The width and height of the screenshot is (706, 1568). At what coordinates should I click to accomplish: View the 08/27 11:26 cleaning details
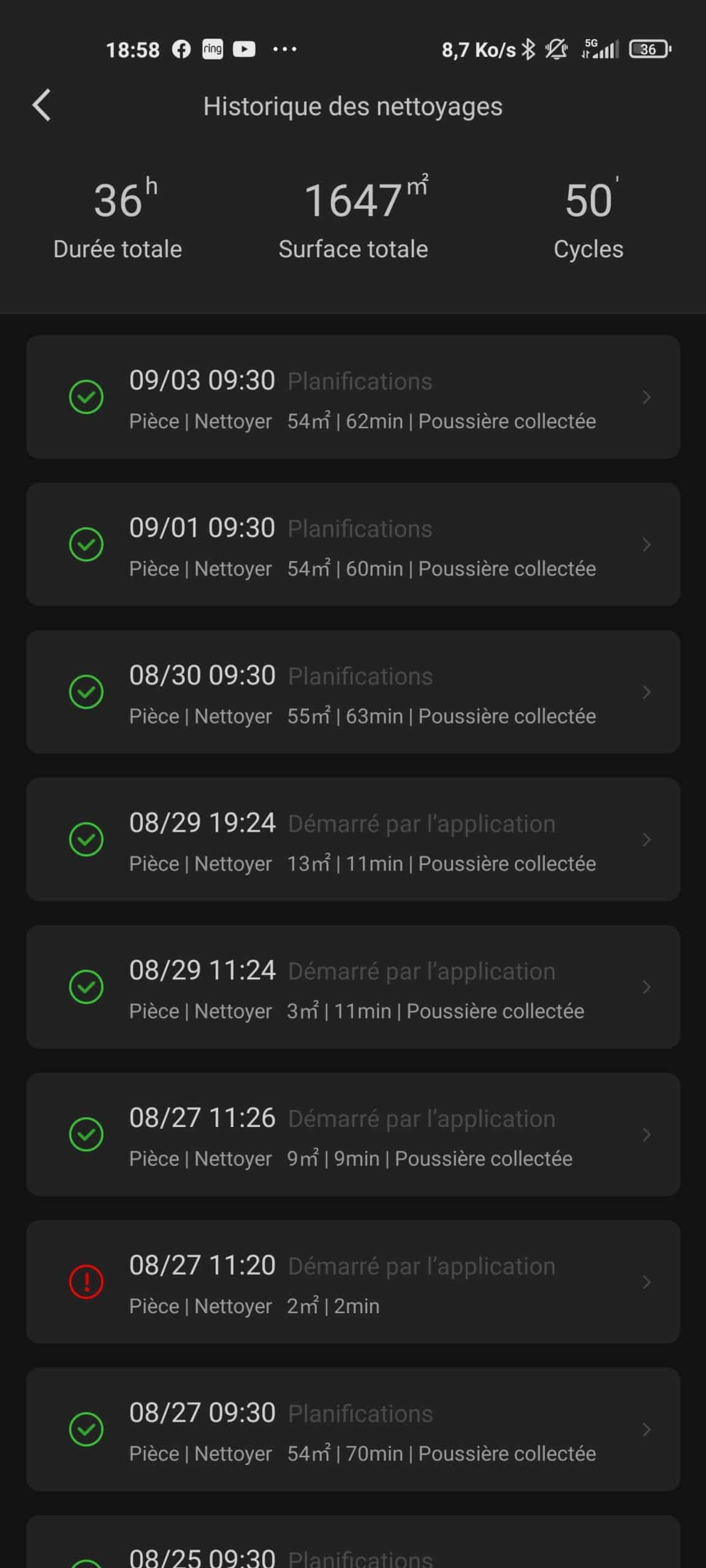353,1134
